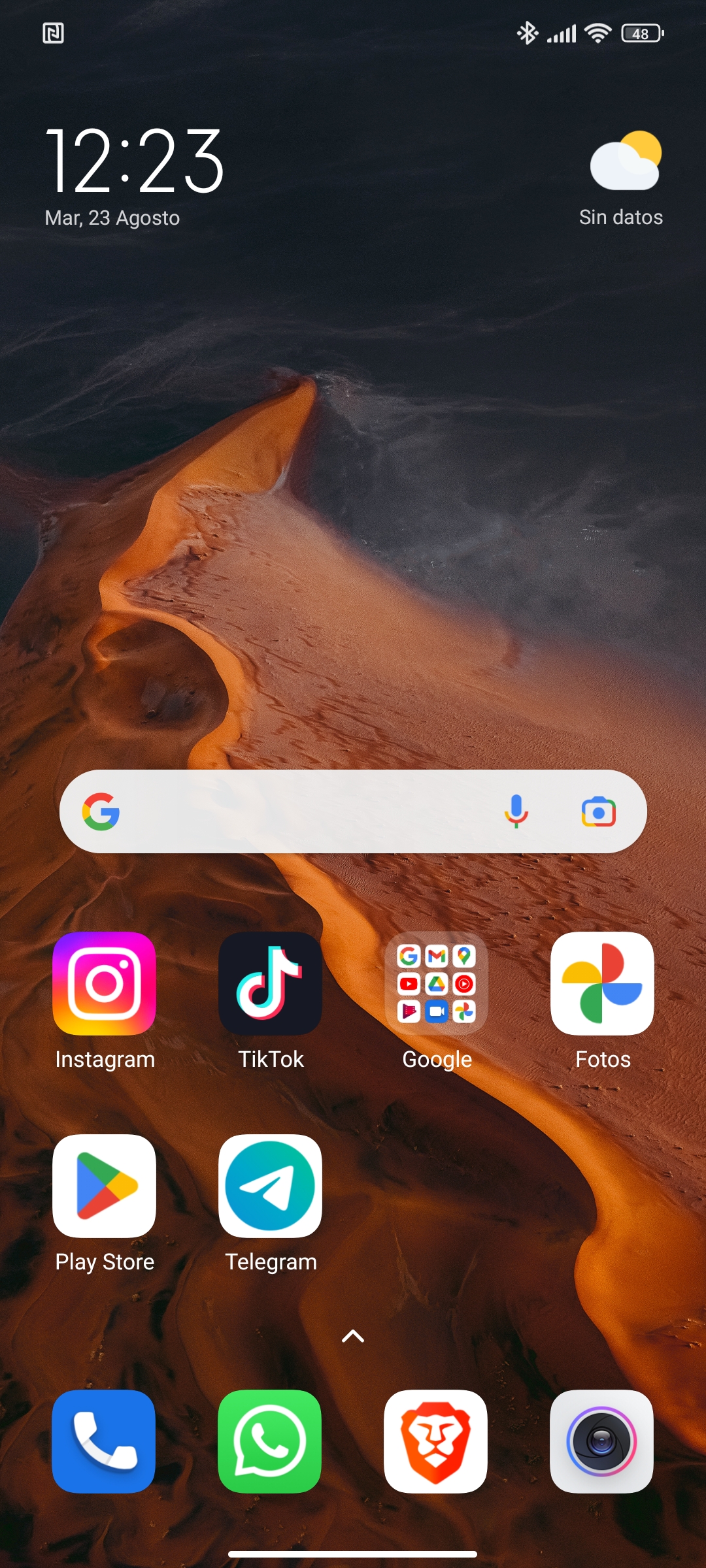Open Google Fotos
The image size is (706, 1568).
coord(602,983)
